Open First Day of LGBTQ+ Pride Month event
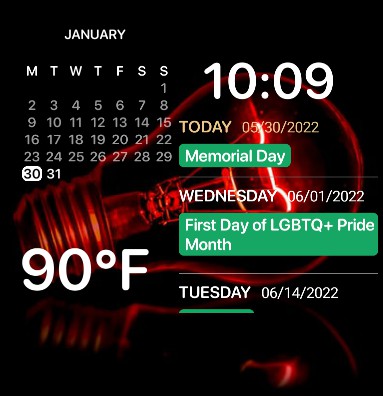Image resolution: width=383 pixels, height=396 pixels. [x=278, y=234]
